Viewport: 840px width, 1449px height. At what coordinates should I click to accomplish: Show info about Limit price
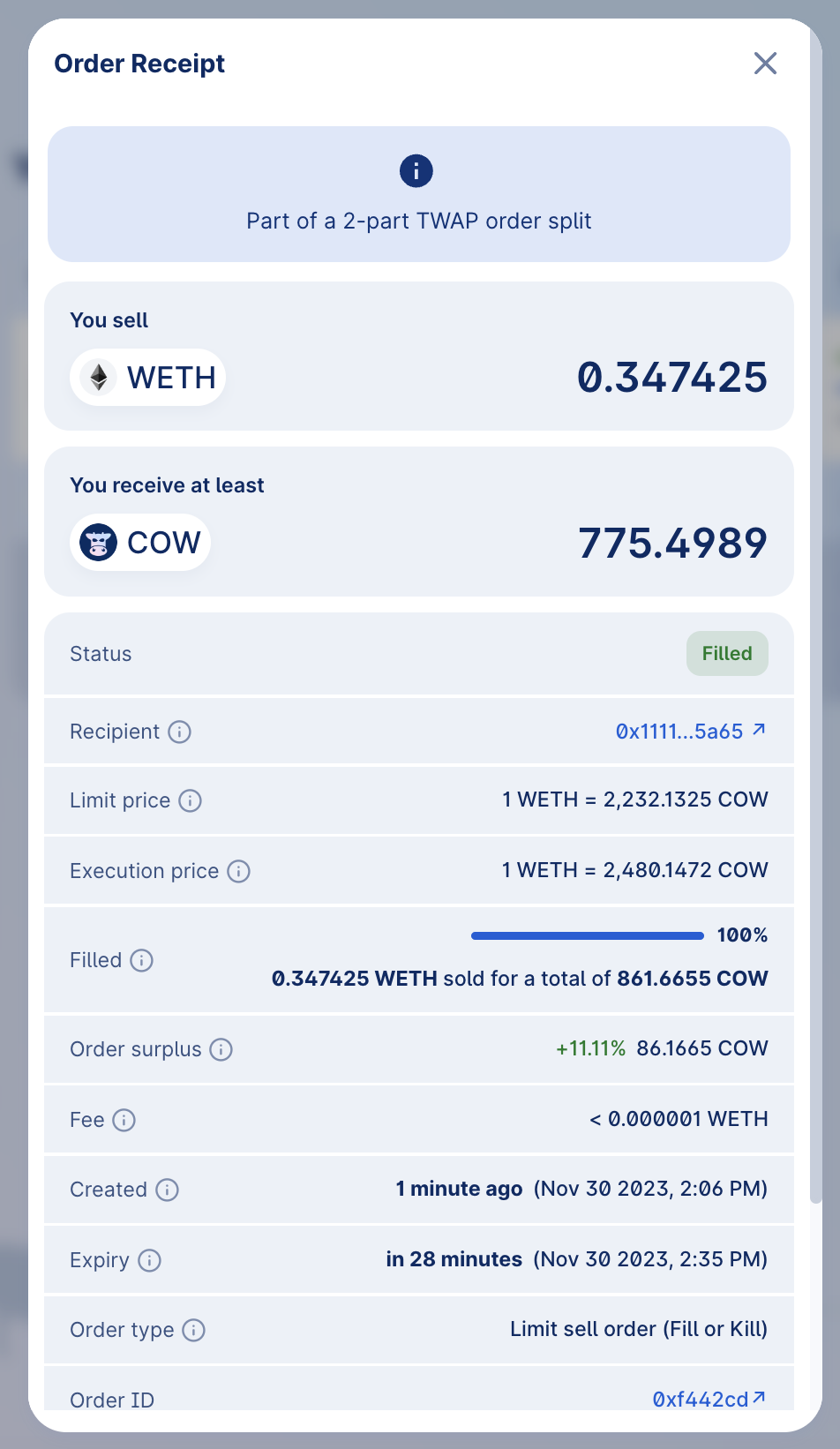click(190, 801)
